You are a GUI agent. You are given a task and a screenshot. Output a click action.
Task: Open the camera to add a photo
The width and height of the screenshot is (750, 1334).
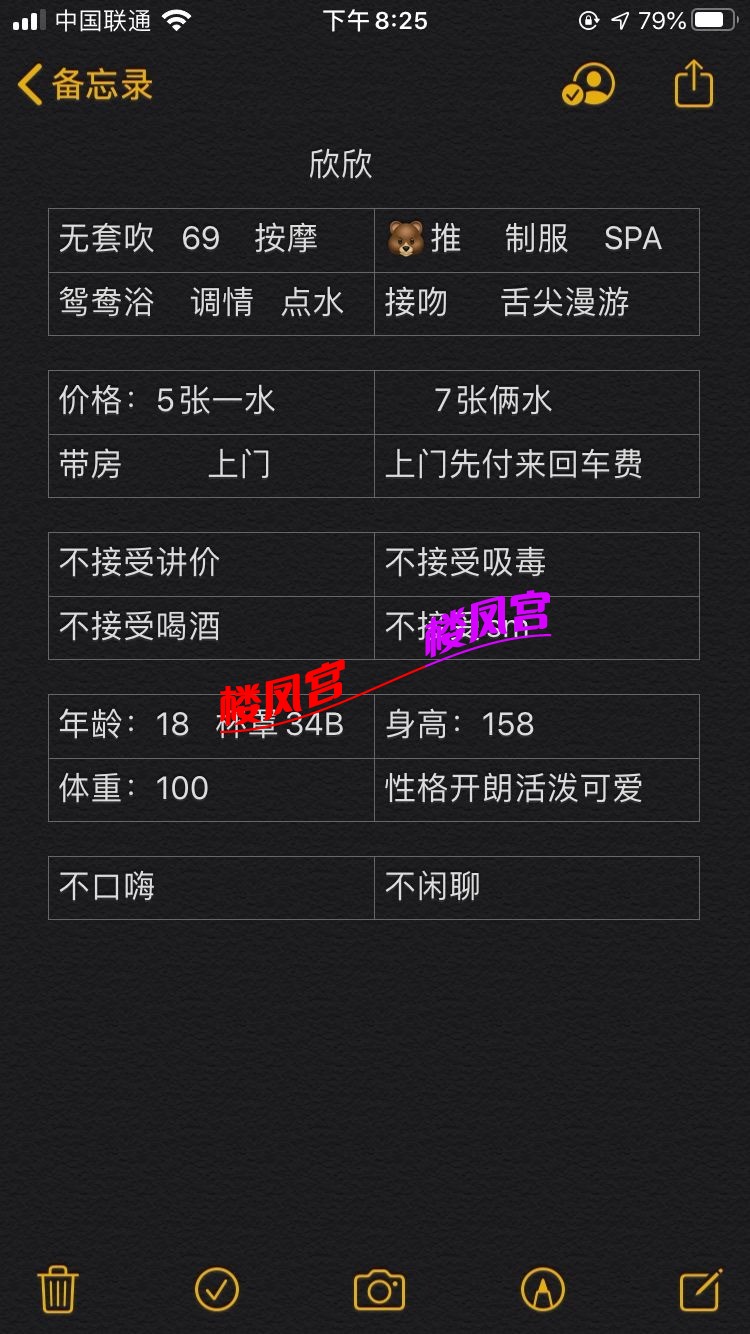(x=379, y=1290)
